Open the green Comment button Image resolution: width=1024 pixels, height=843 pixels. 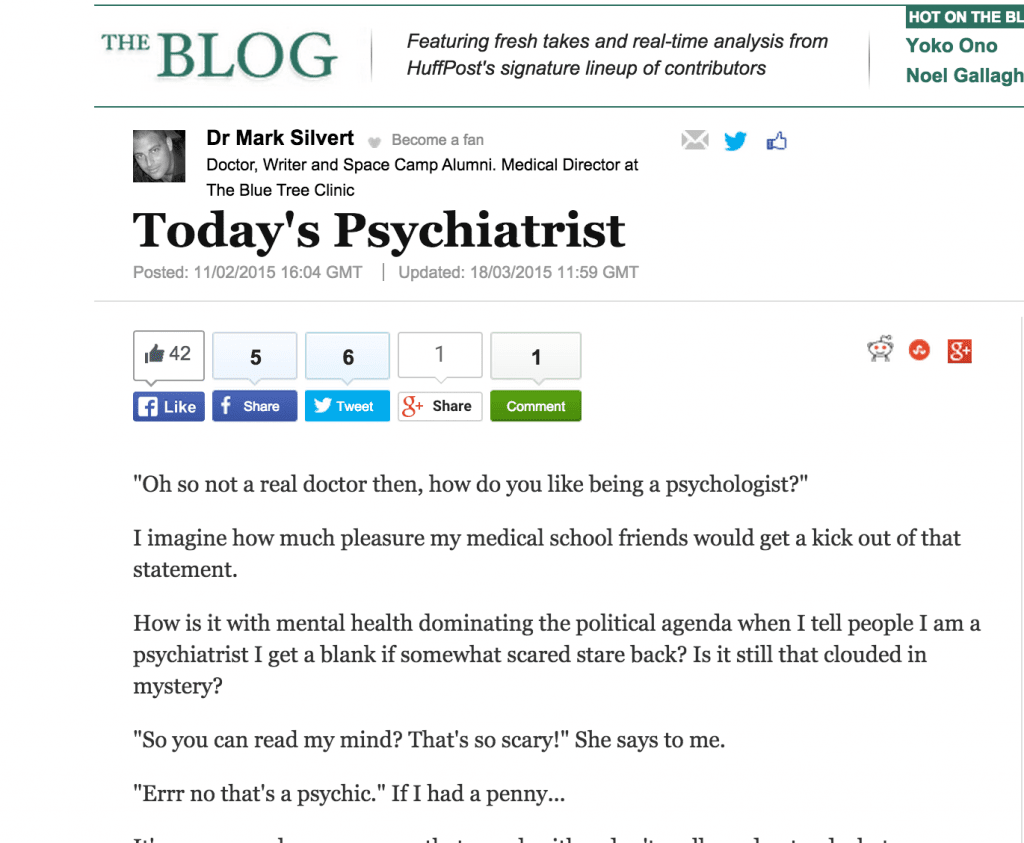[535, 406]
